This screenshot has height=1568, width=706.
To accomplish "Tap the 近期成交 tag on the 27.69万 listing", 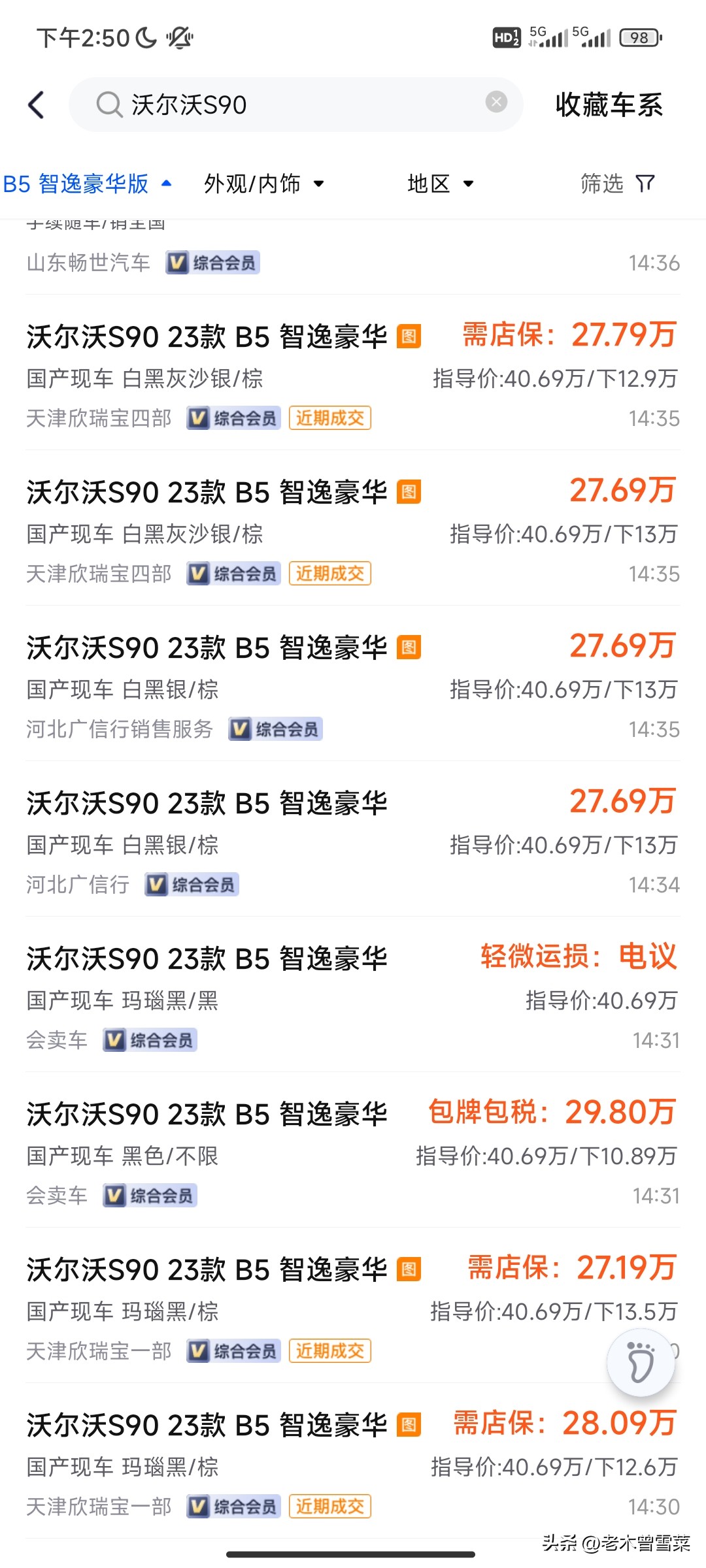I will point(330,573).
